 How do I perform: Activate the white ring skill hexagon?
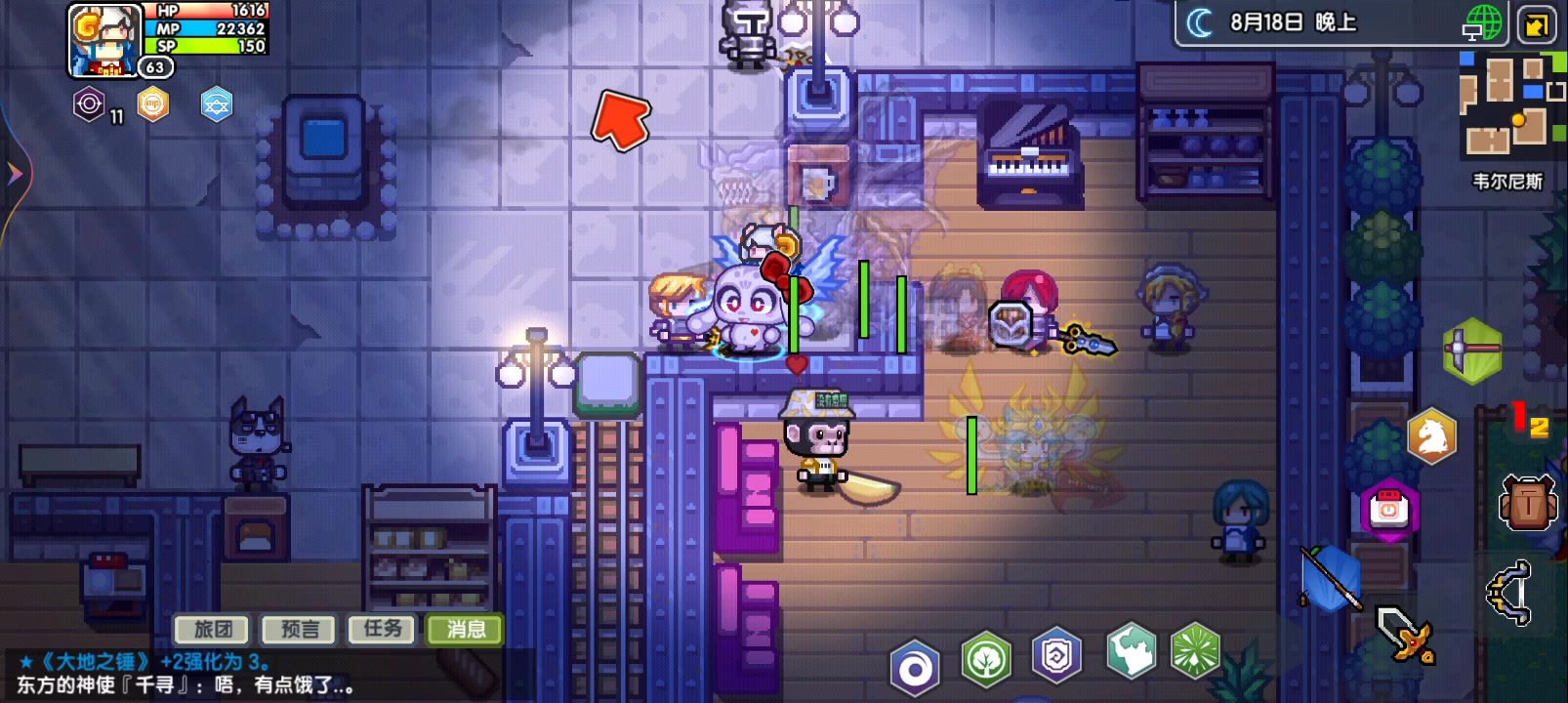(915, 669)
